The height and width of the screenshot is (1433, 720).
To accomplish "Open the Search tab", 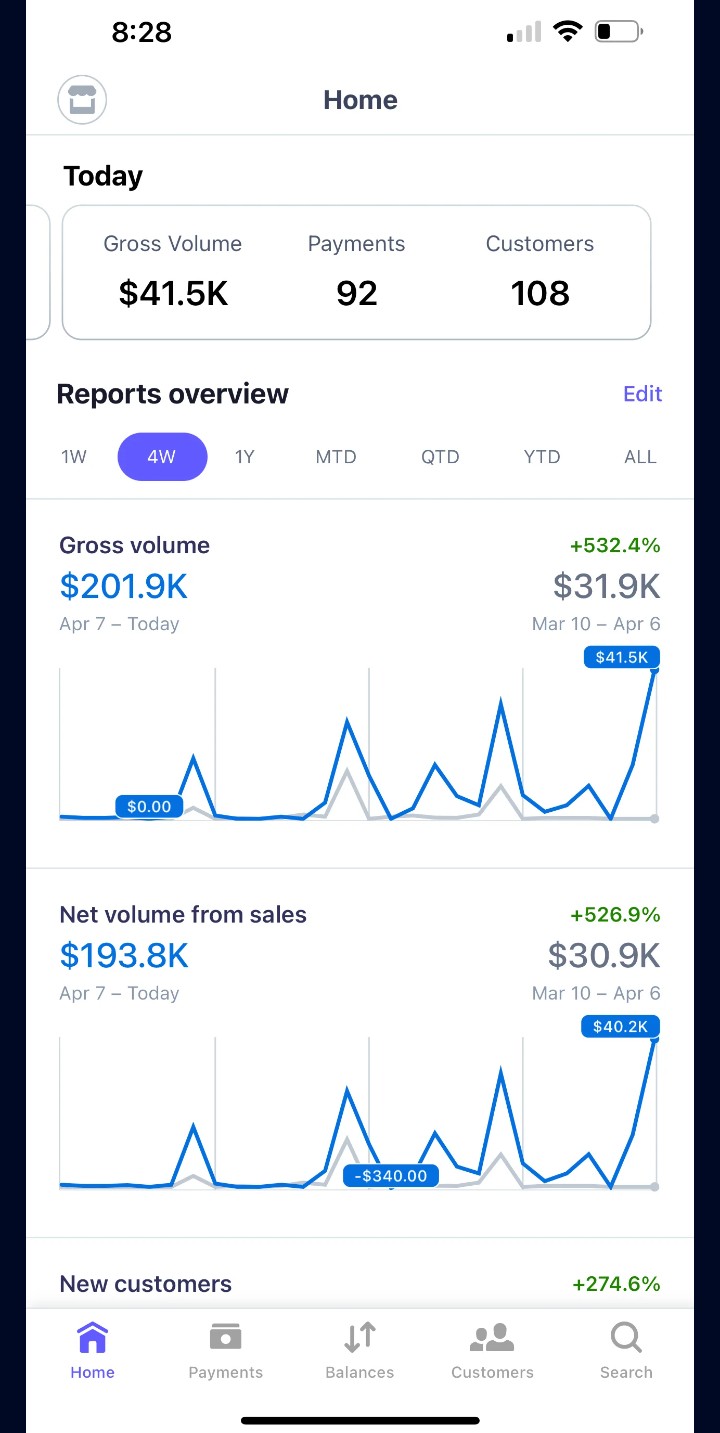I will pos(626,1351).
